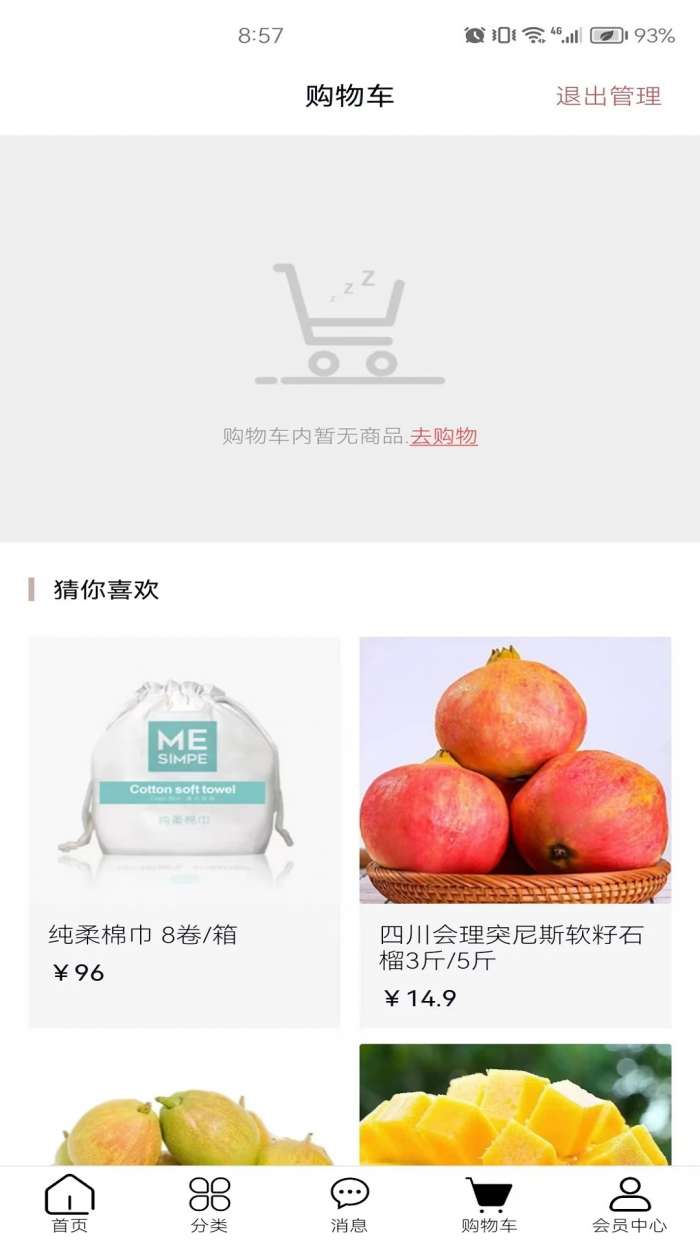Follow the 去购物 link
Viewport: 700px width, 1244px height.
[x=443, y=436]
